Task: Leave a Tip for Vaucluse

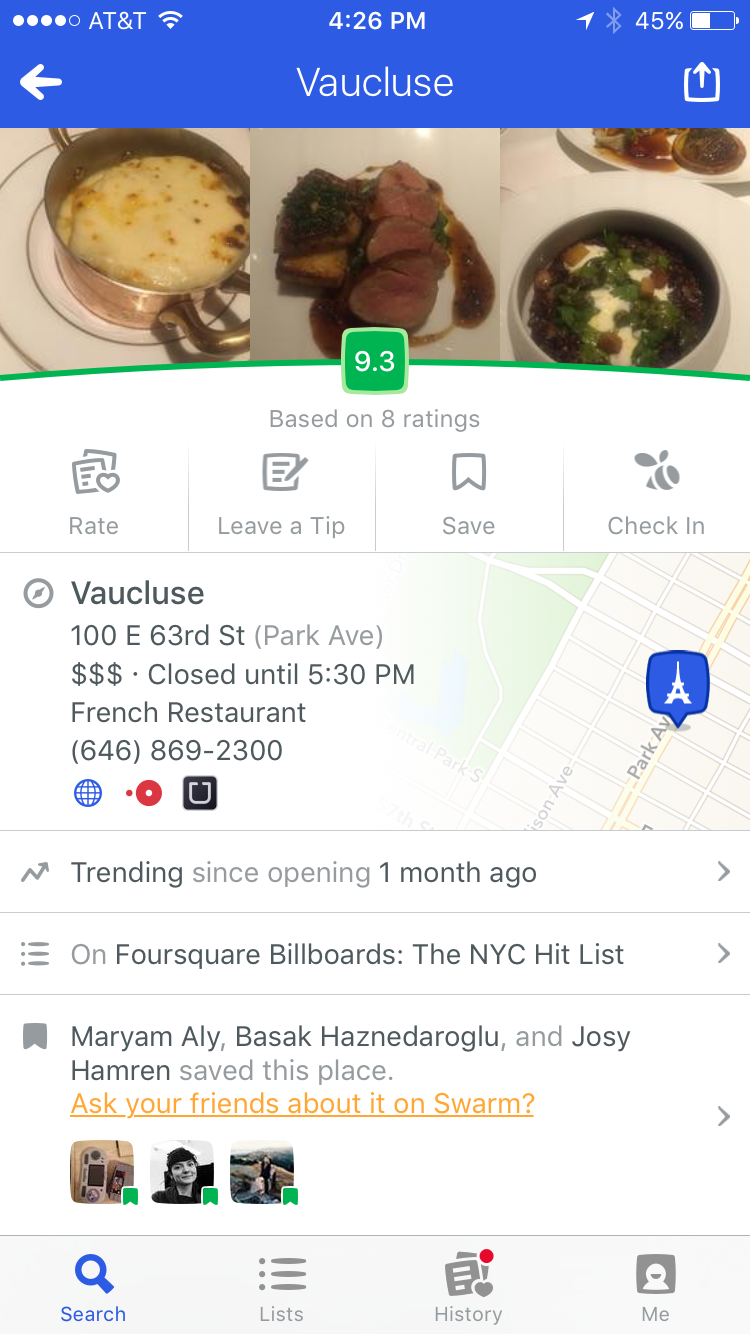Action: tap(282, 497)
